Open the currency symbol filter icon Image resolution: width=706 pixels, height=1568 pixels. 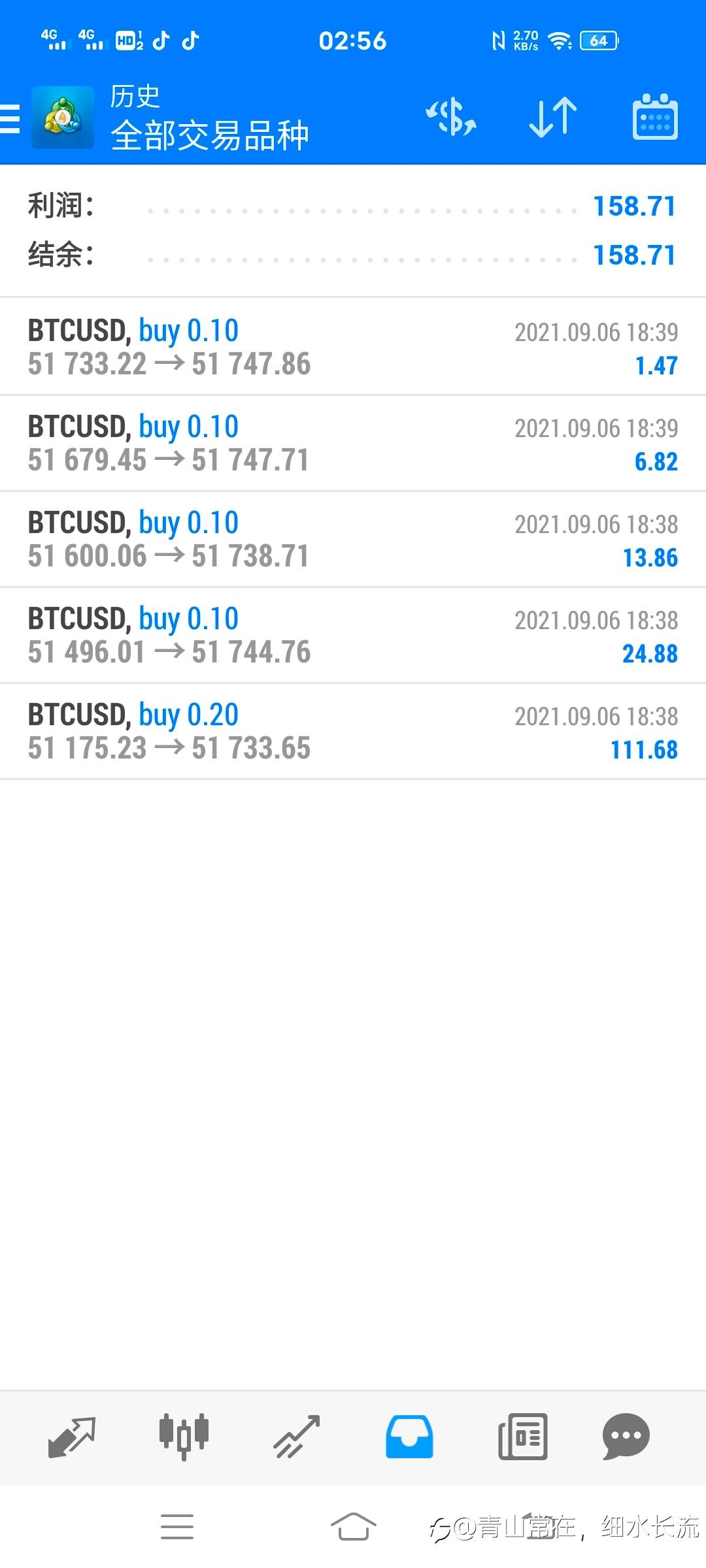(x=451, y=118)
